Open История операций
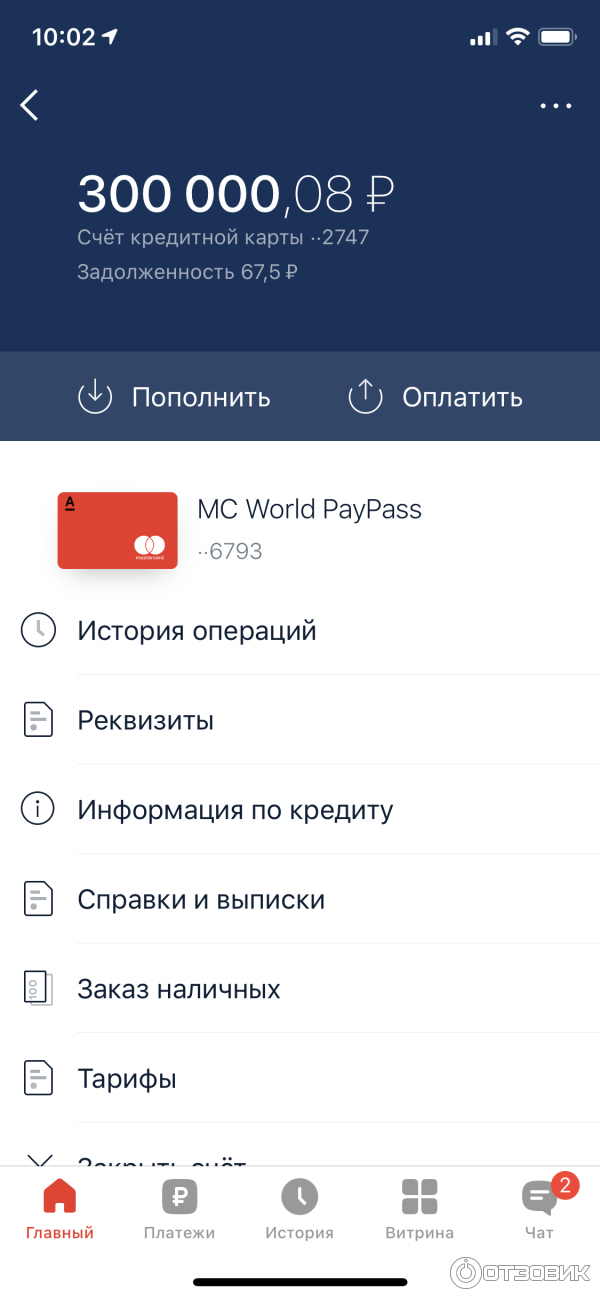The image size is (600, 1299). point(197,631)
